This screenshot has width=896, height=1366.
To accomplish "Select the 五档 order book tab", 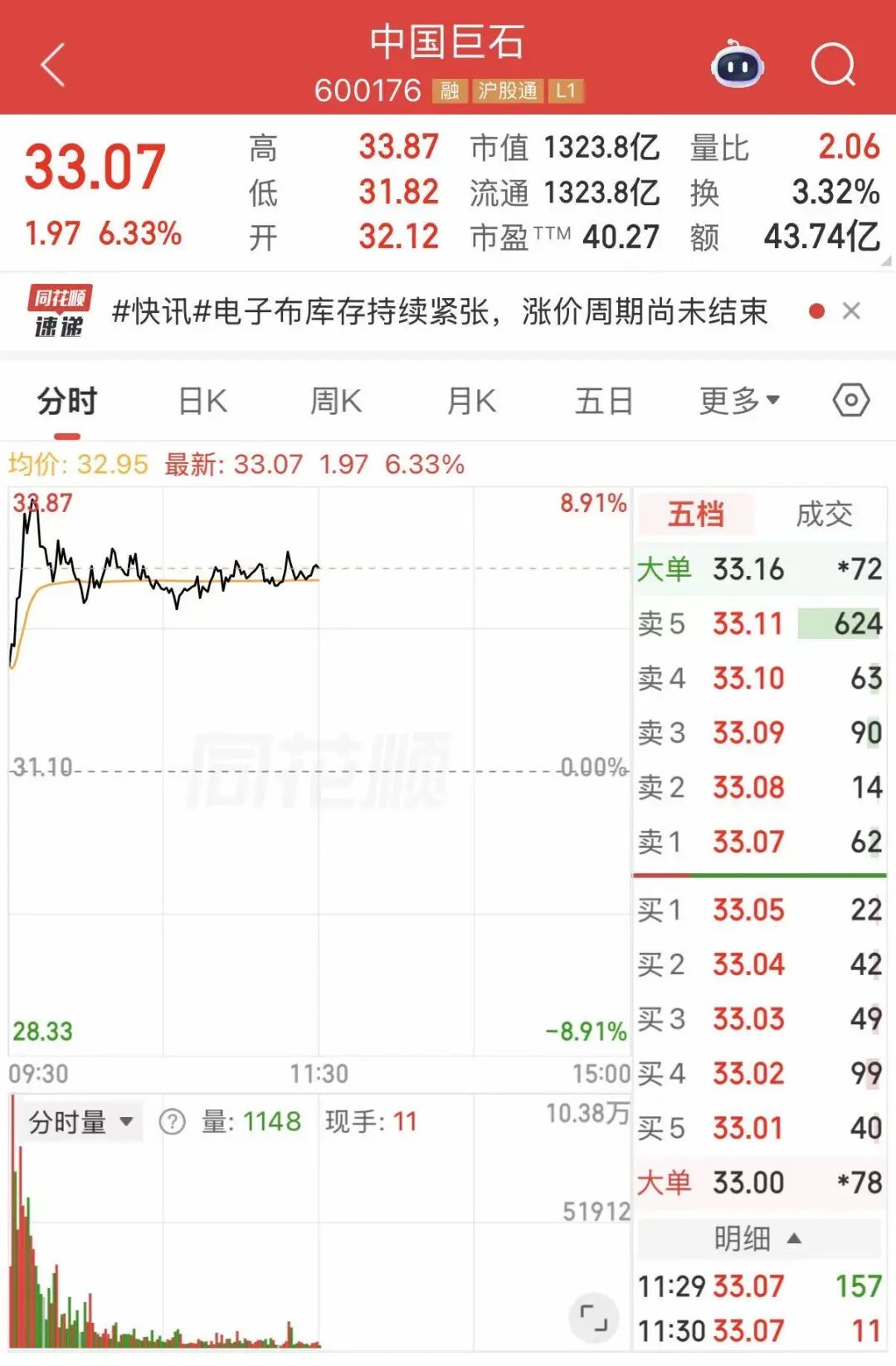I will (x=695, y=515).
